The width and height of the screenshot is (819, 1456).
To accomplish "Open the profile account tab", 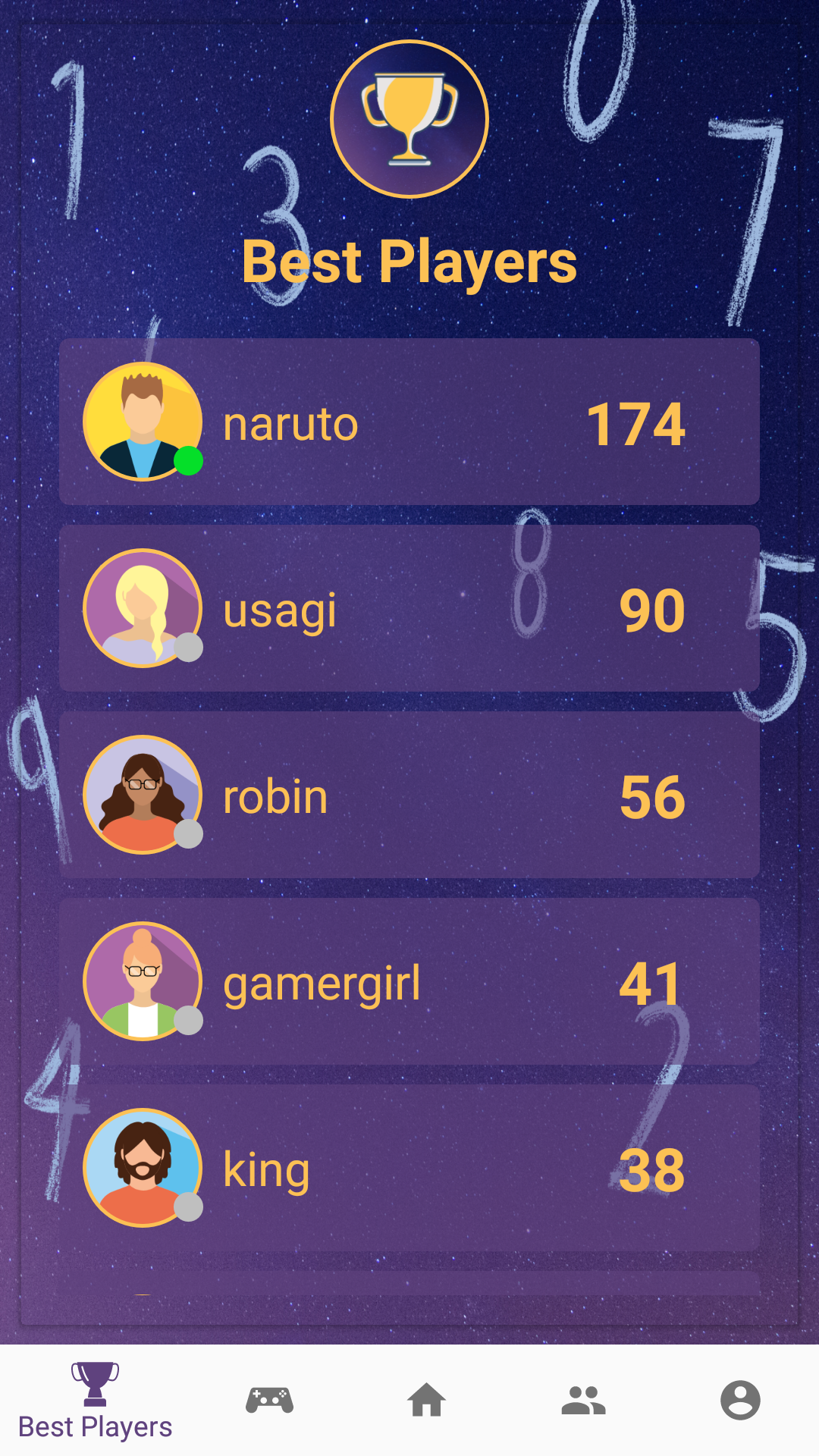I will click(740, 1400).
